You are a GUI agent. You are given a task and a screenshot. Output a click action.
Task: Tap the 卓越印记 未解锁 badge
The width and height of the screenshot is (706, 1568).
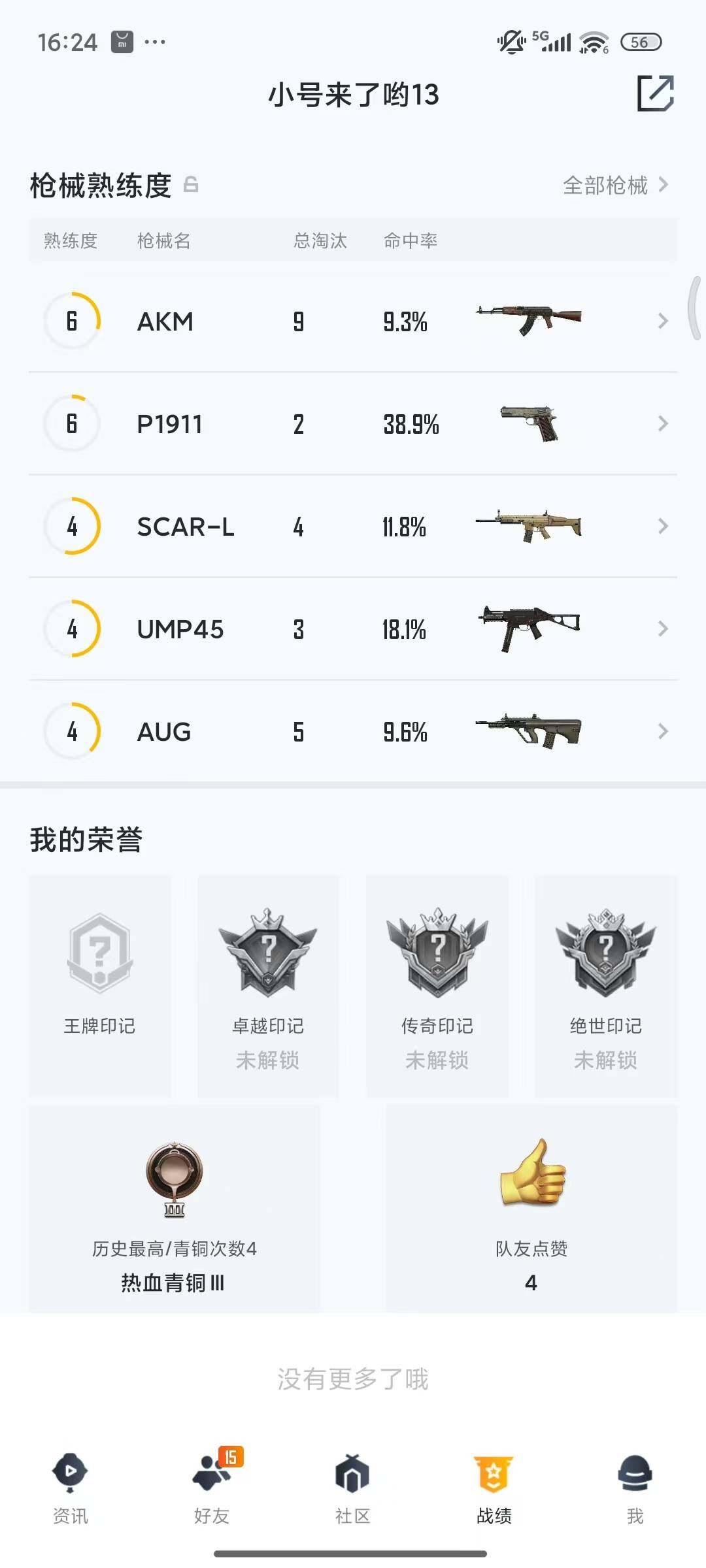(269, 973)
